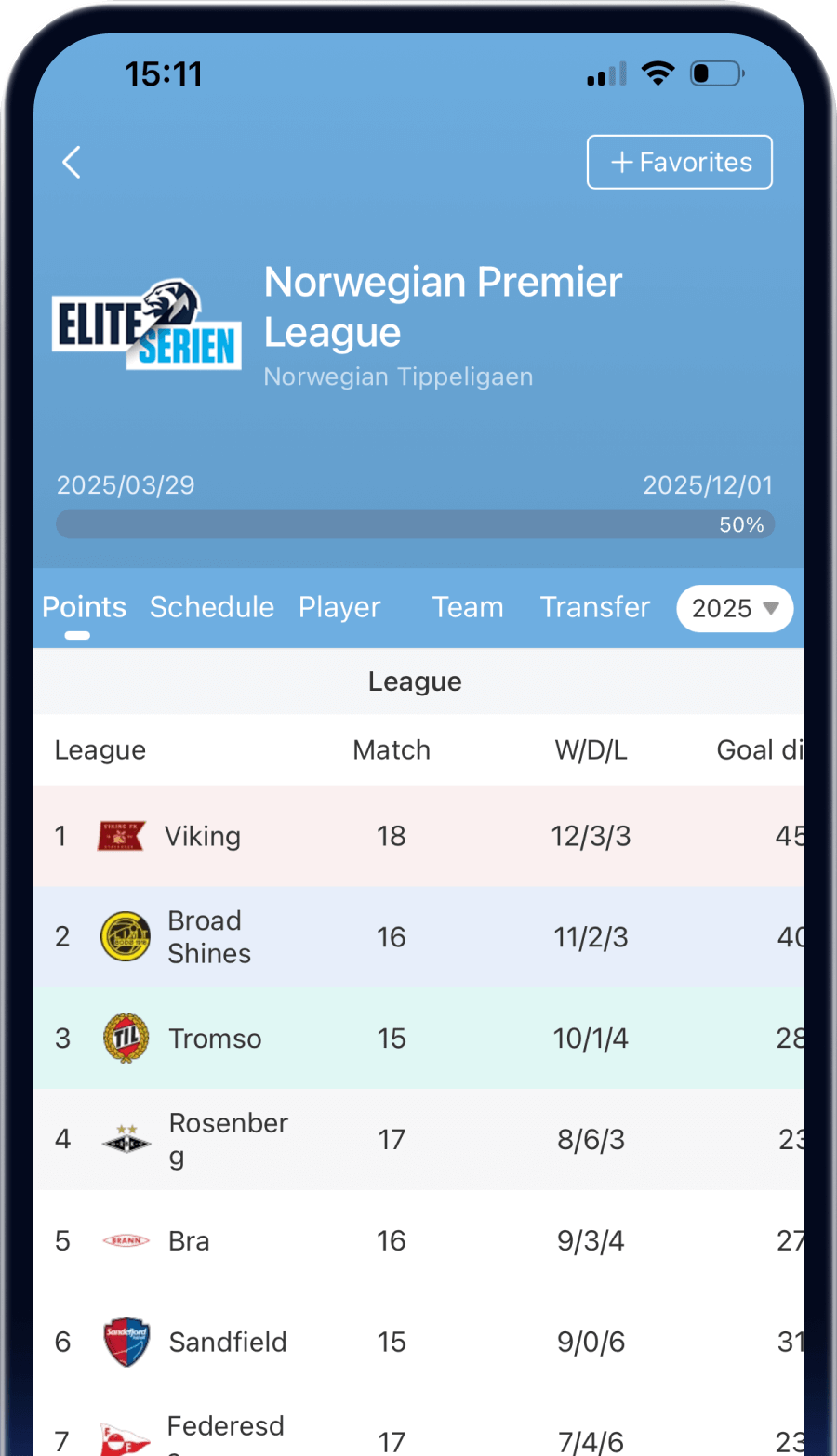Screen dimensions: 837x1456
Task: View the Transfer tab
Action: click(594, 607)
